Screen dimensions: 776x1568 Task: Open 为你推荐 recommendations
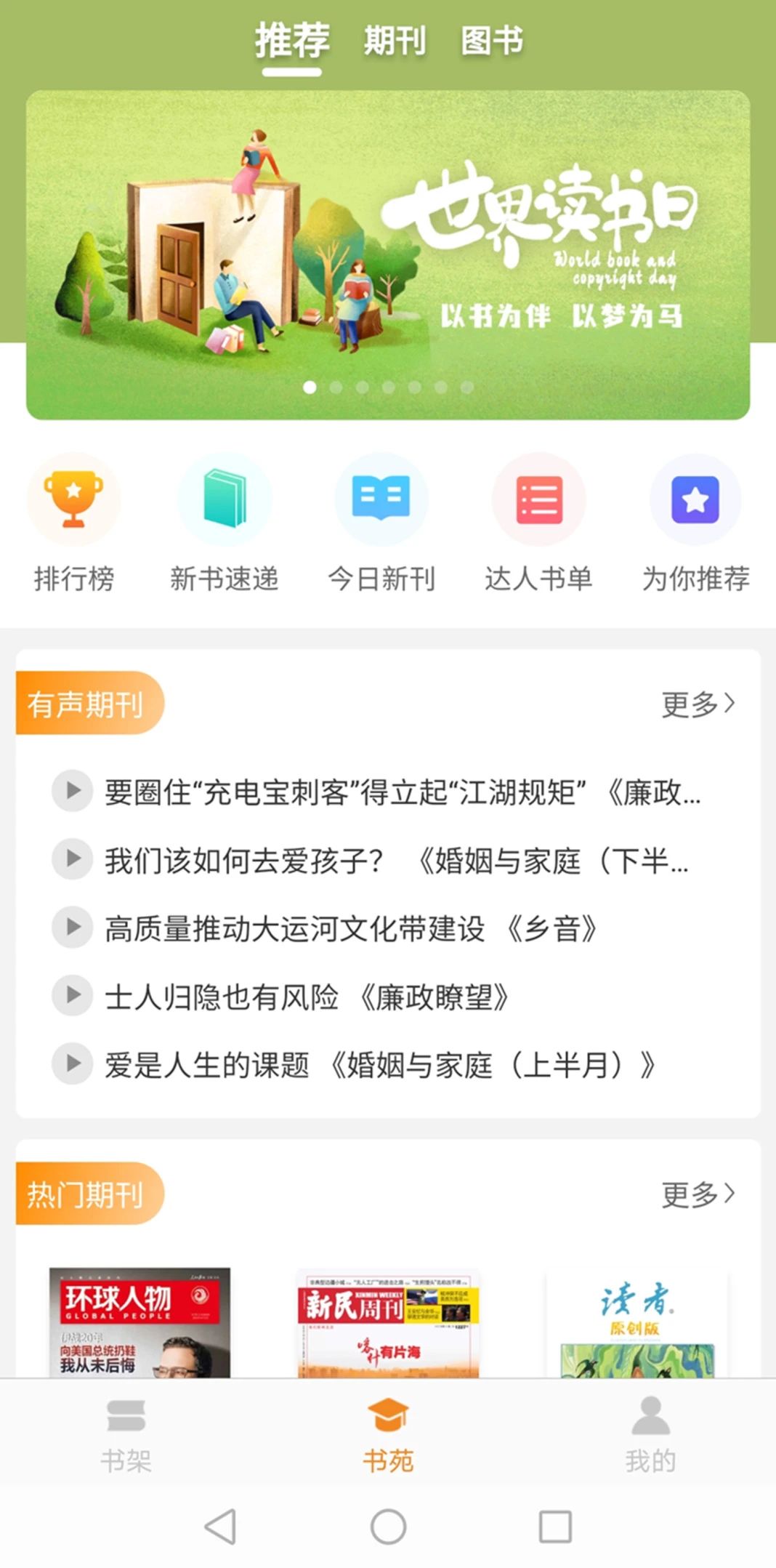point(695,523)
